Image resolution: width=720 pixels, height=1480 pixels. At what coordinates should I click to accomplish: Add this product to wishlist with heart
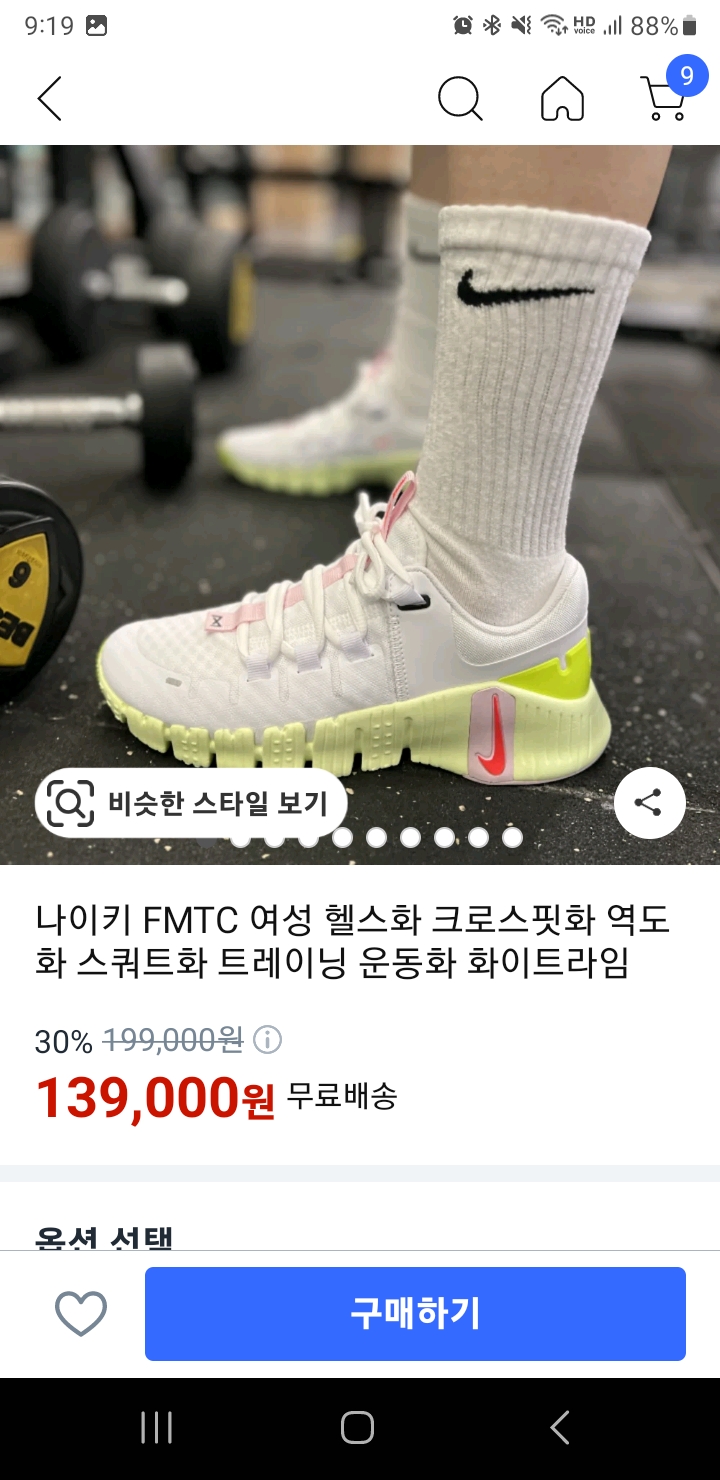(81, 1314)
